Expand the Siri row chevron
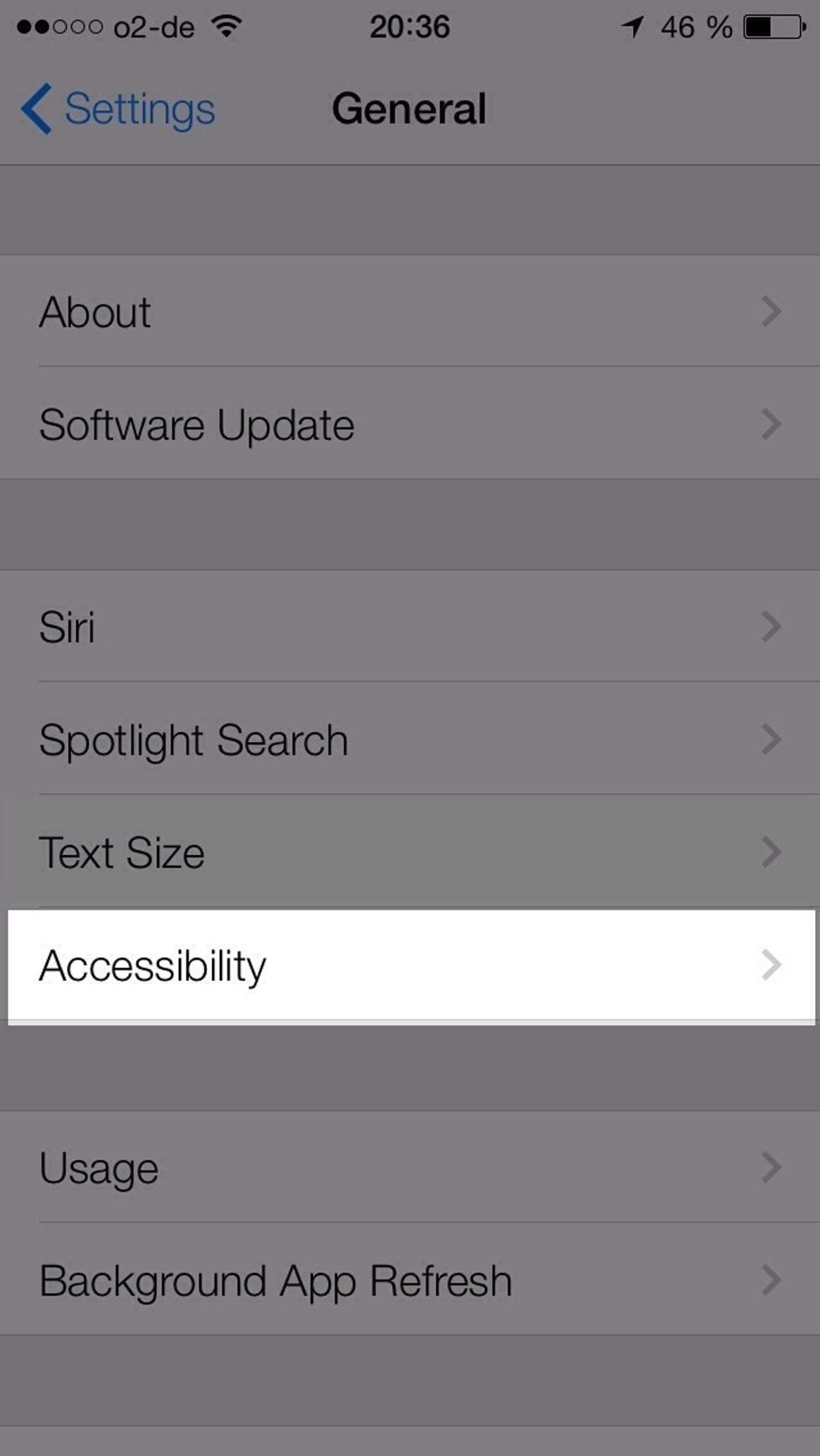This screenshot has height=1456, width=820. click(x=771, y=626)
